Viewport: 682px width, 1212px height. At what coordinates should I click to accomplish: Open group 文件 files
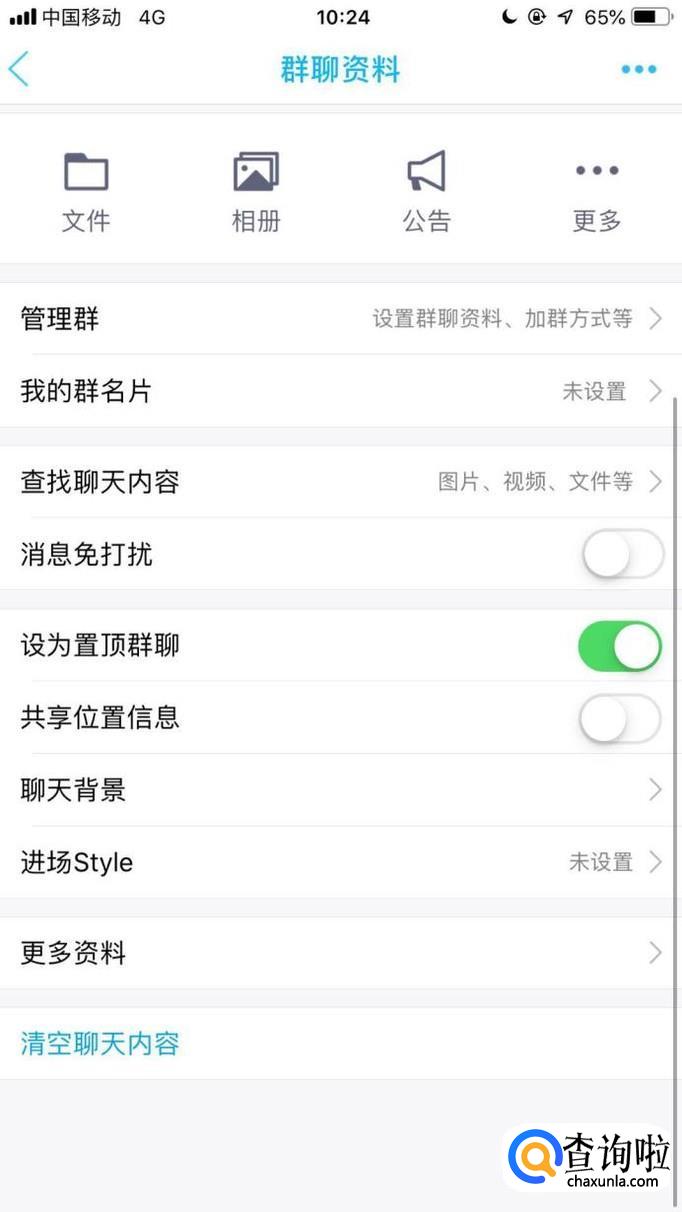tap(86, 192)
